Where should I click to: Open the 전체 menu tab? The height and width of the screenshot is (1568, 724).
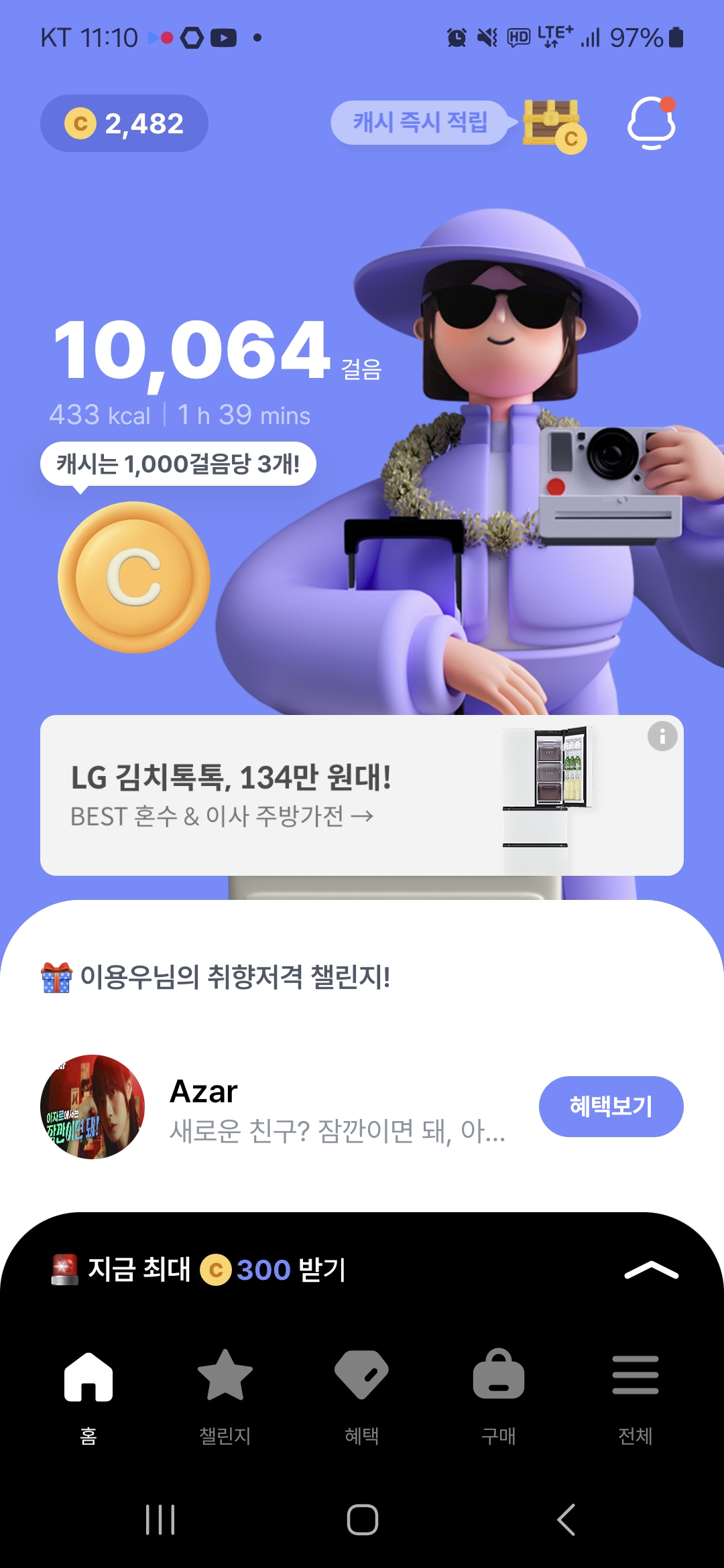635,1395
